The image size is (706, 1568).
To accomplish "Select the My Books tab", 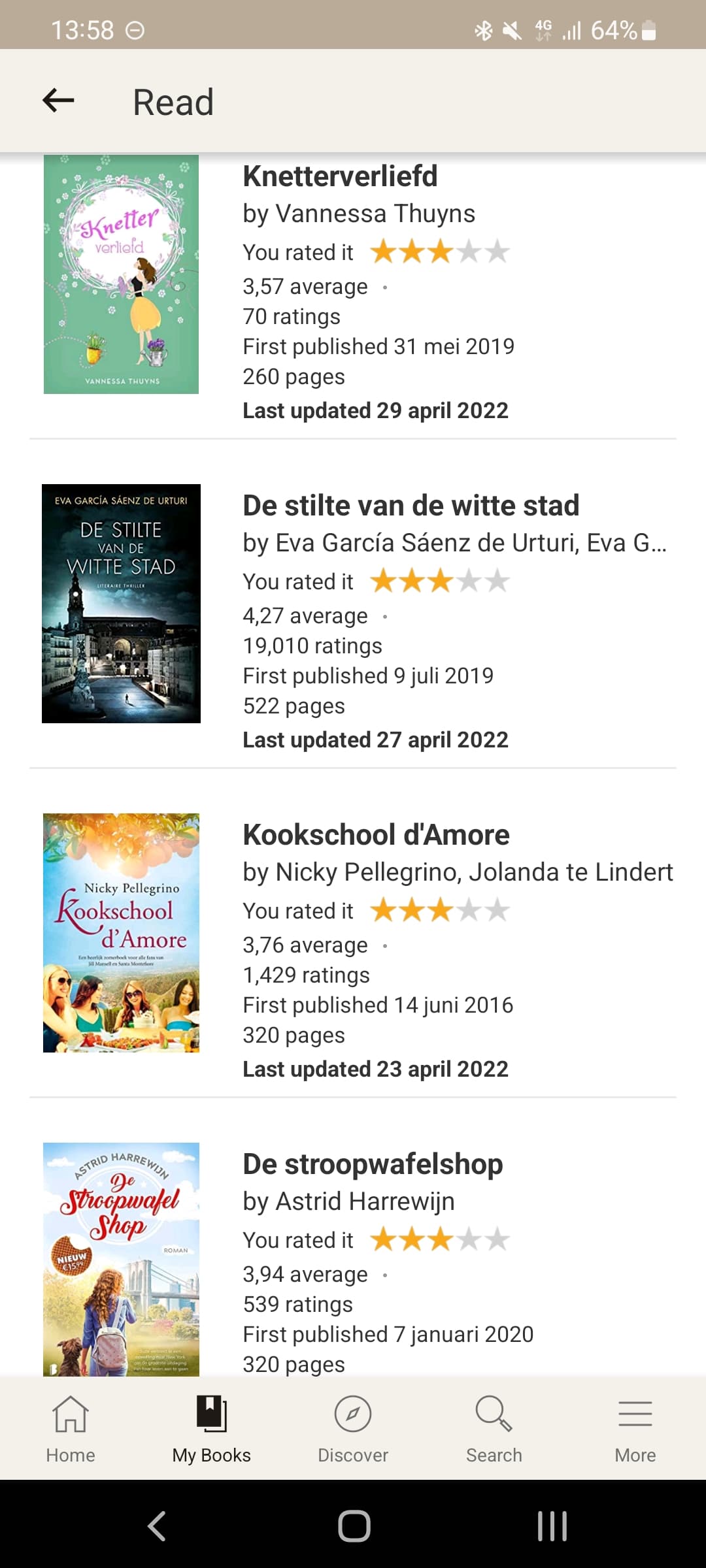I will pyautogui.click(x=212, y=1429).
